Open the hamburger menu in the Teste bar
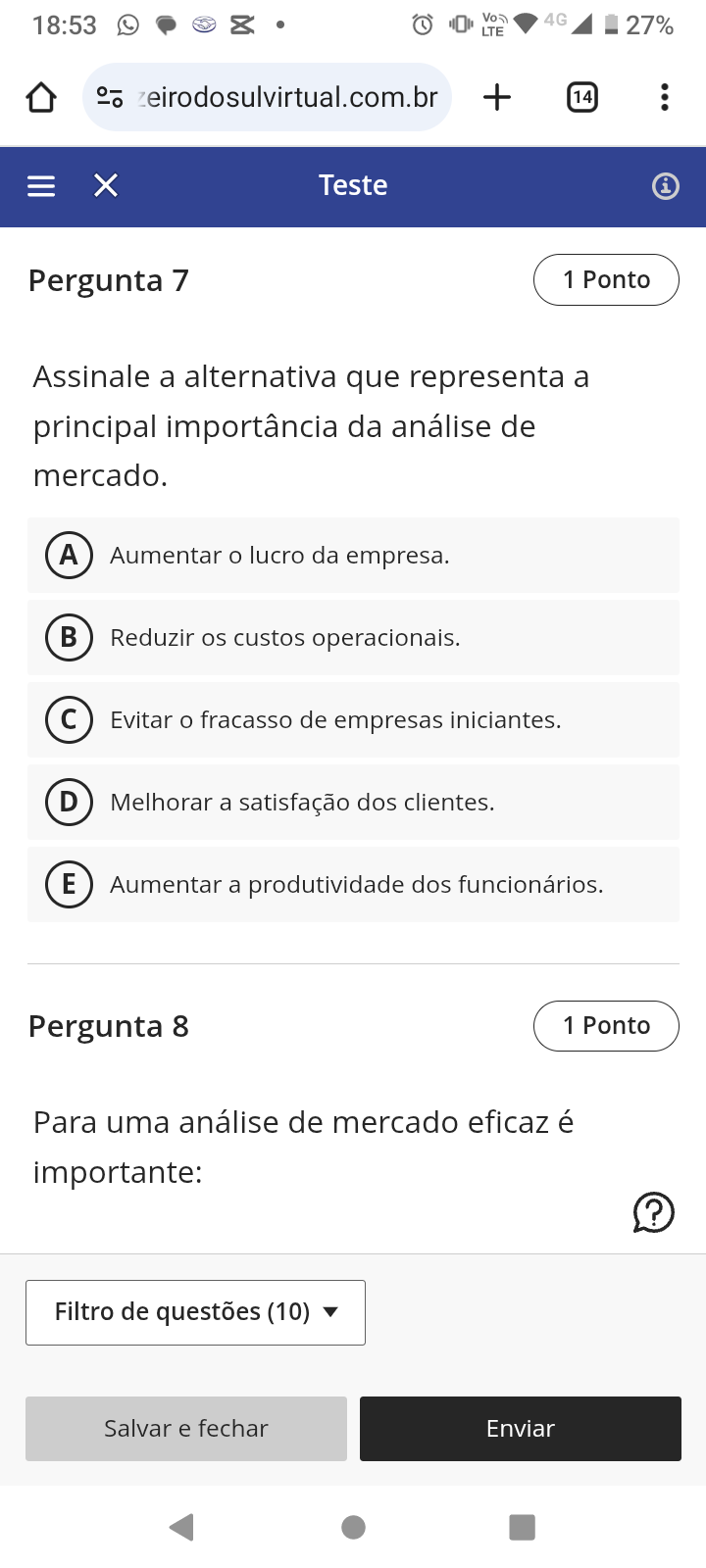The height and width of the screenshot is (1568, 706). (x=41, y=186)
